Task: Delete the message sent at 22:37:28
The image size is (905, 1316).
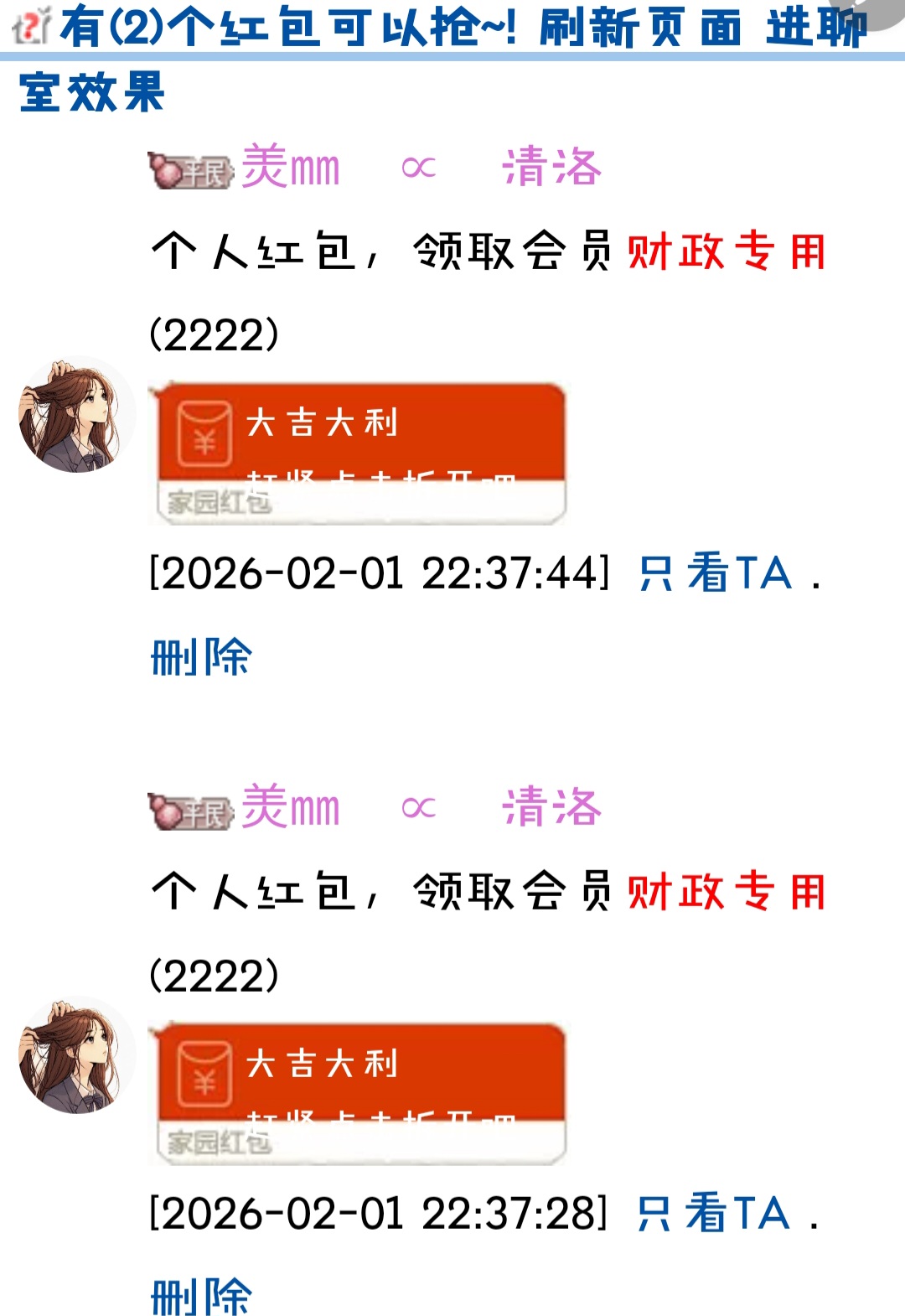Action: [201, 1296]
